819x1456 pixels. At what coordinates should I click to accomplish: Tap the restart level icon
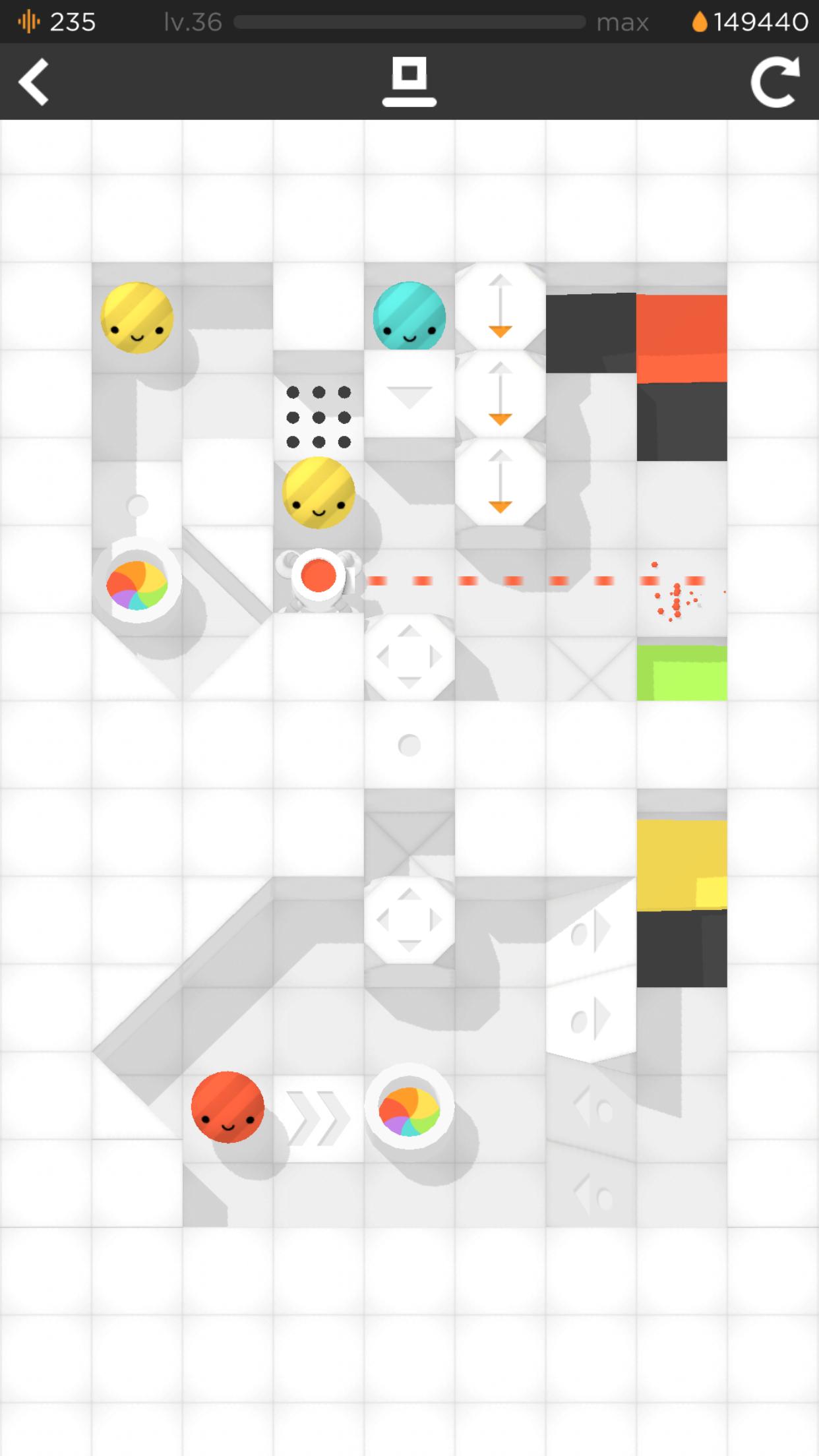click(x=775, y=82)
